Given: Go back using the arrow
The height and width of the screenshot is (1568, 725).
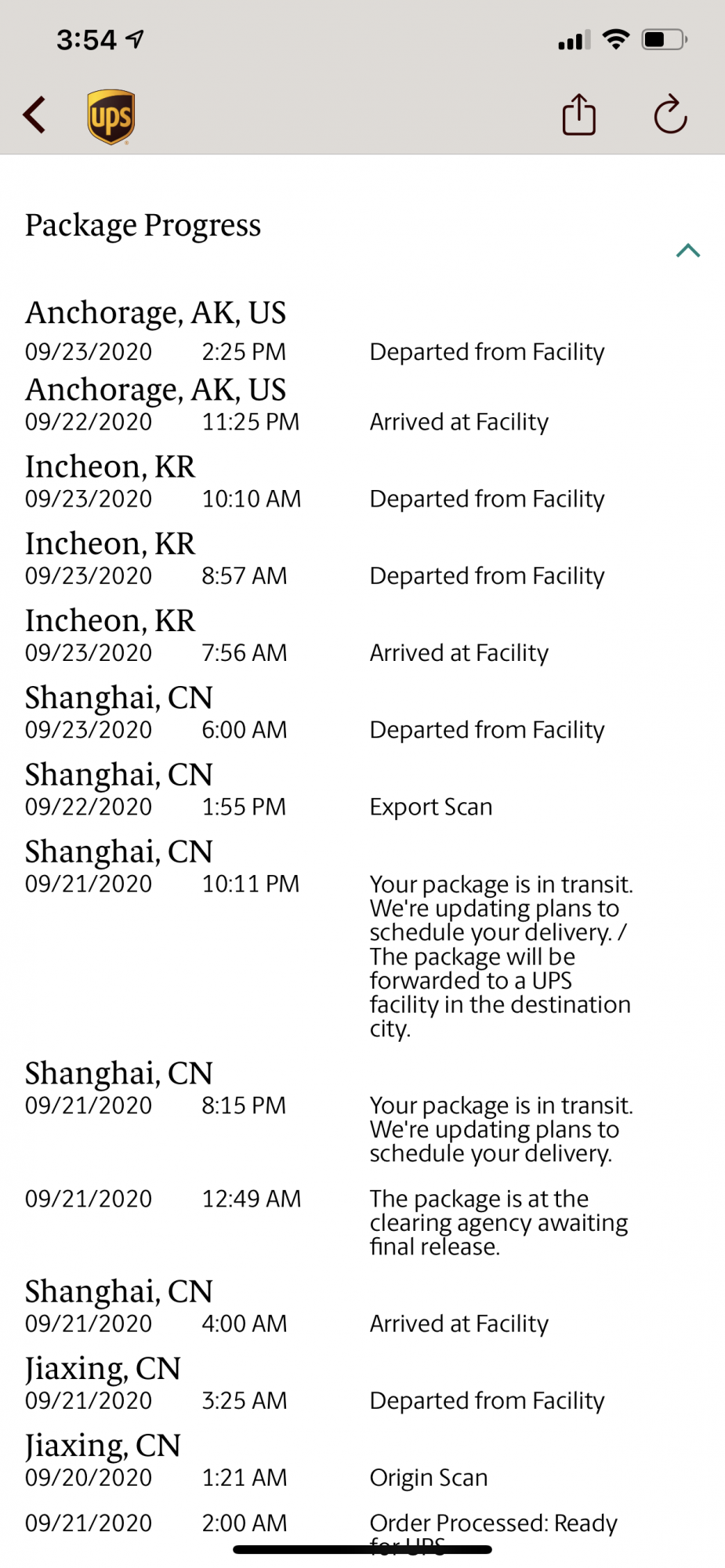Looking at the screenshot, I should click(34, 115).
